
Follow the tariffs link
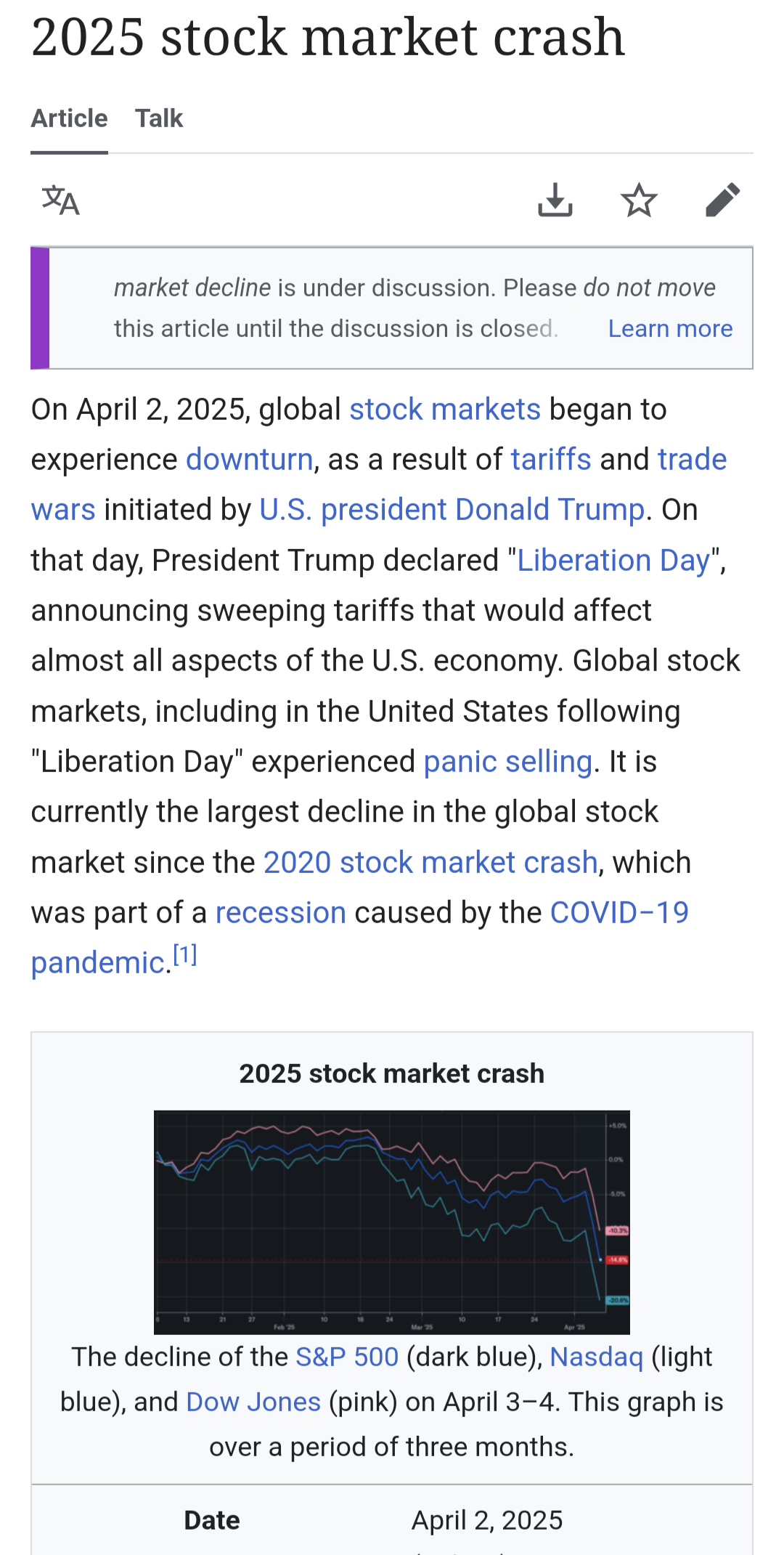pyautogui.click(x=550, y=459)
